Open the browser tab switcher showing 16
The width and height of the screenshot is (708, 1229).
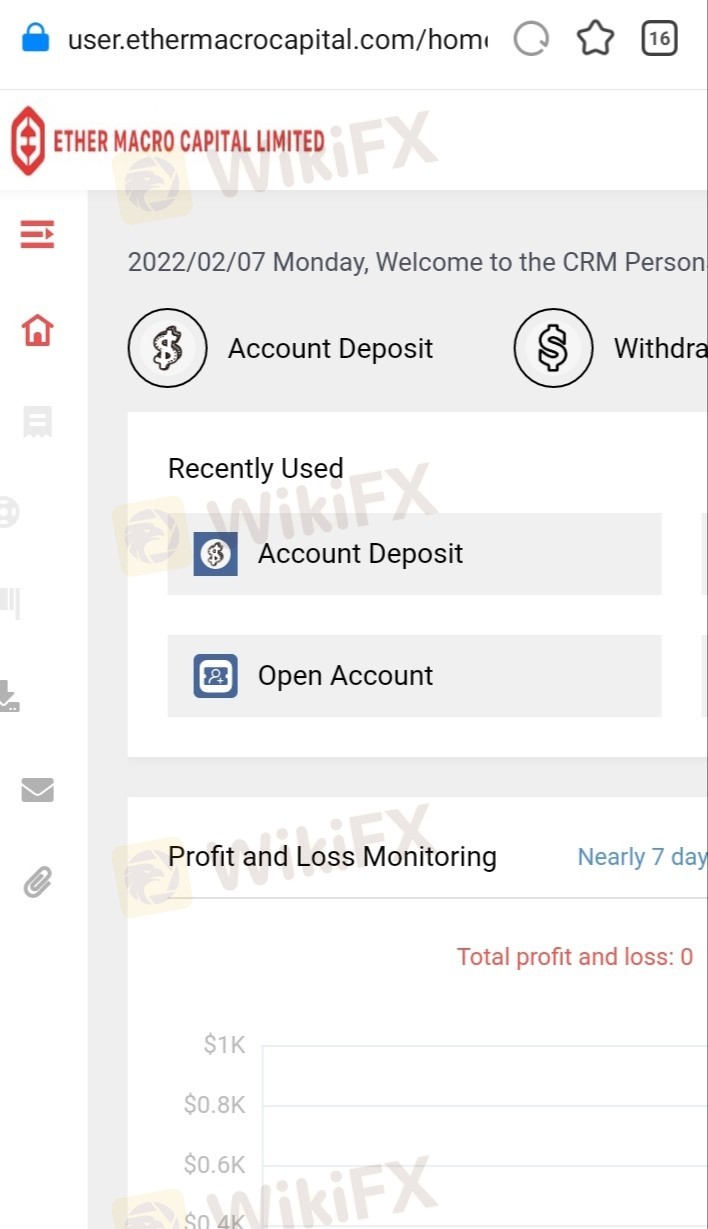(658, 39)
